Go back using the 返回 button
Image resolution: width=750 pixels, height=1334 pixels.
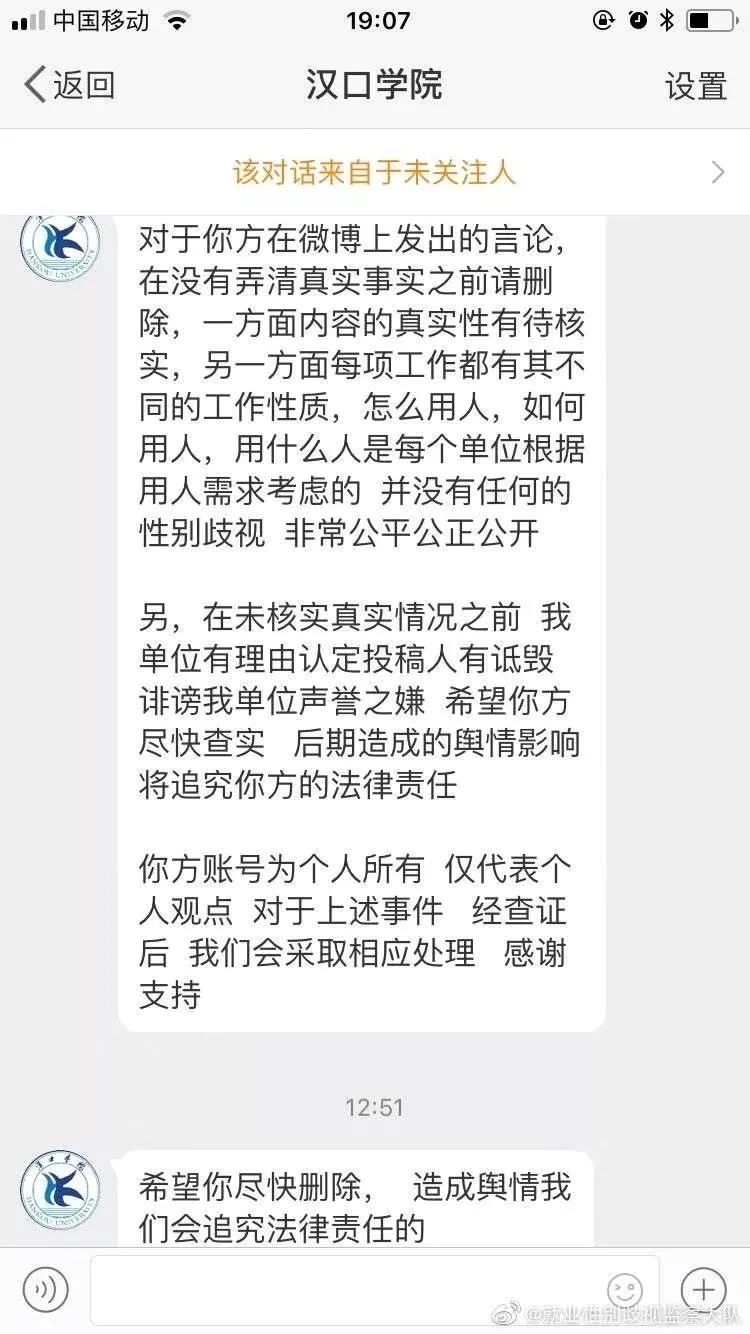(x=69, y=85)
